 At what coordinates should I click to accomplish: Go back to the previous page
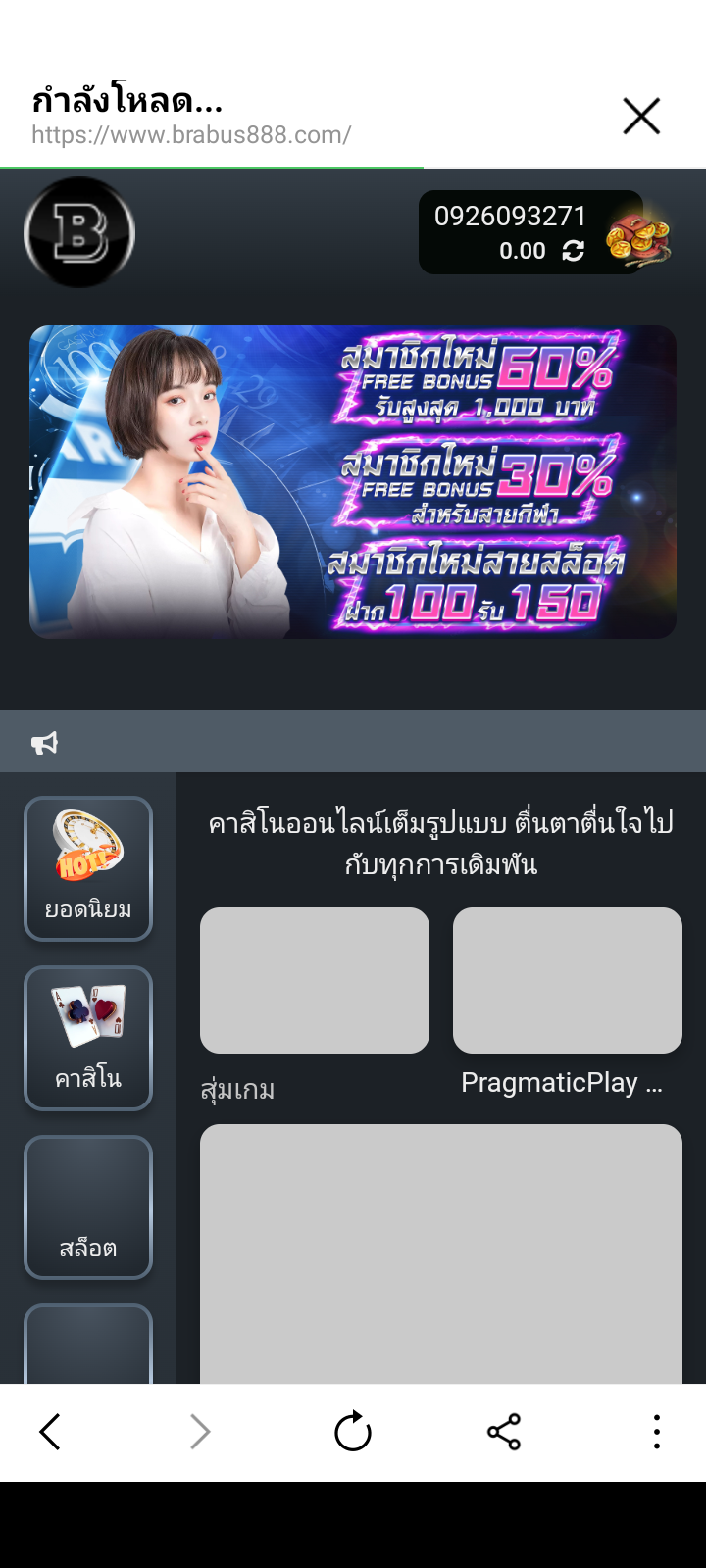point(50,1432)
